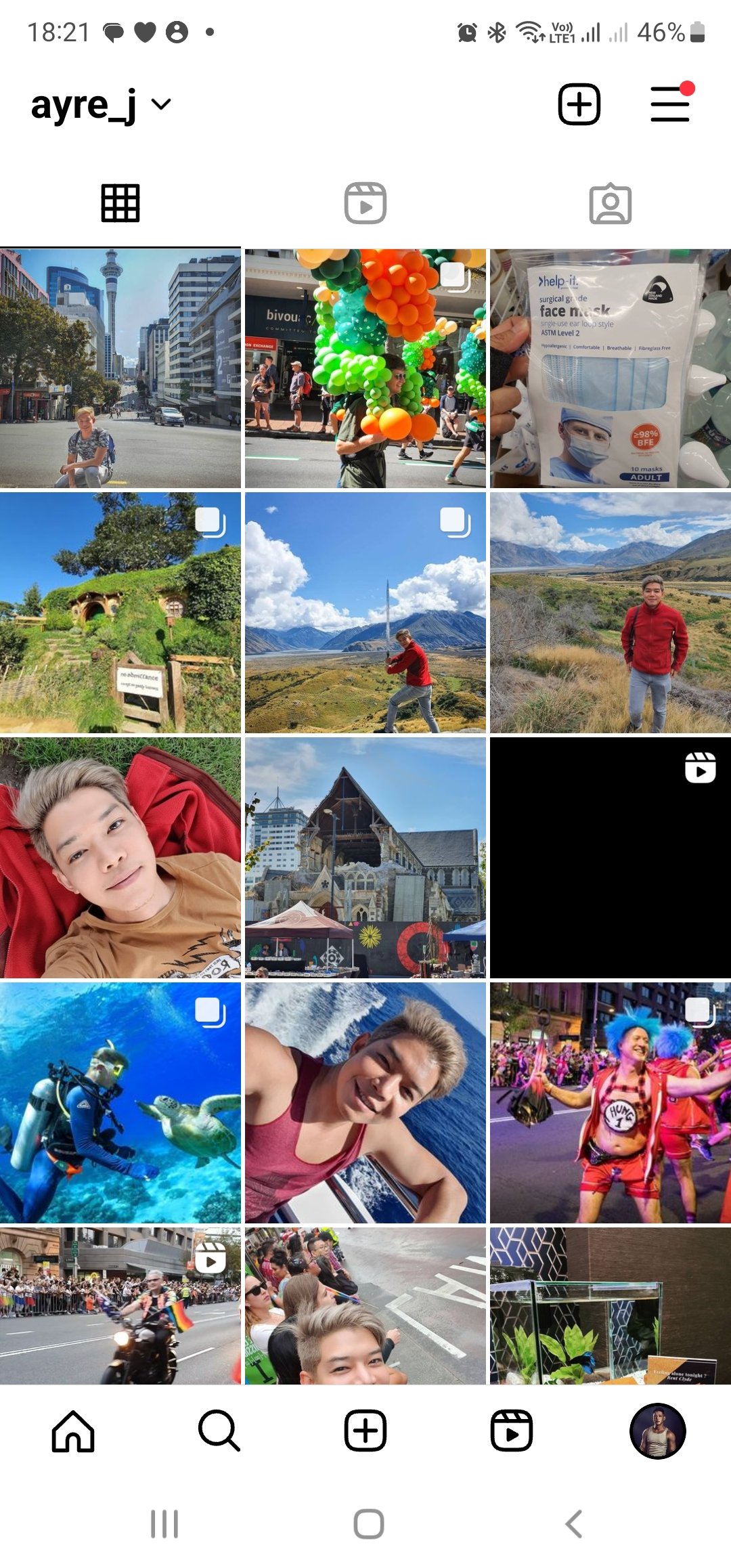This screenshot has width=731, height=1568.
Task: Open the damaged cathedral photo post
Action: (365, 858)
